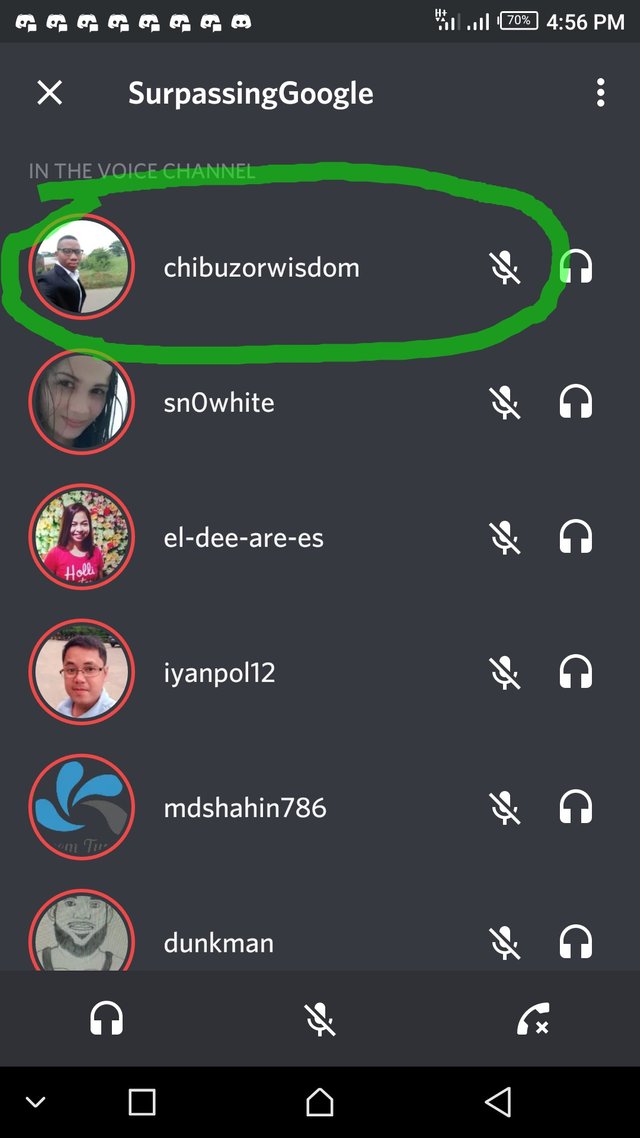
Task: Open el-dee-are-es user row
Action: [244, 538]
